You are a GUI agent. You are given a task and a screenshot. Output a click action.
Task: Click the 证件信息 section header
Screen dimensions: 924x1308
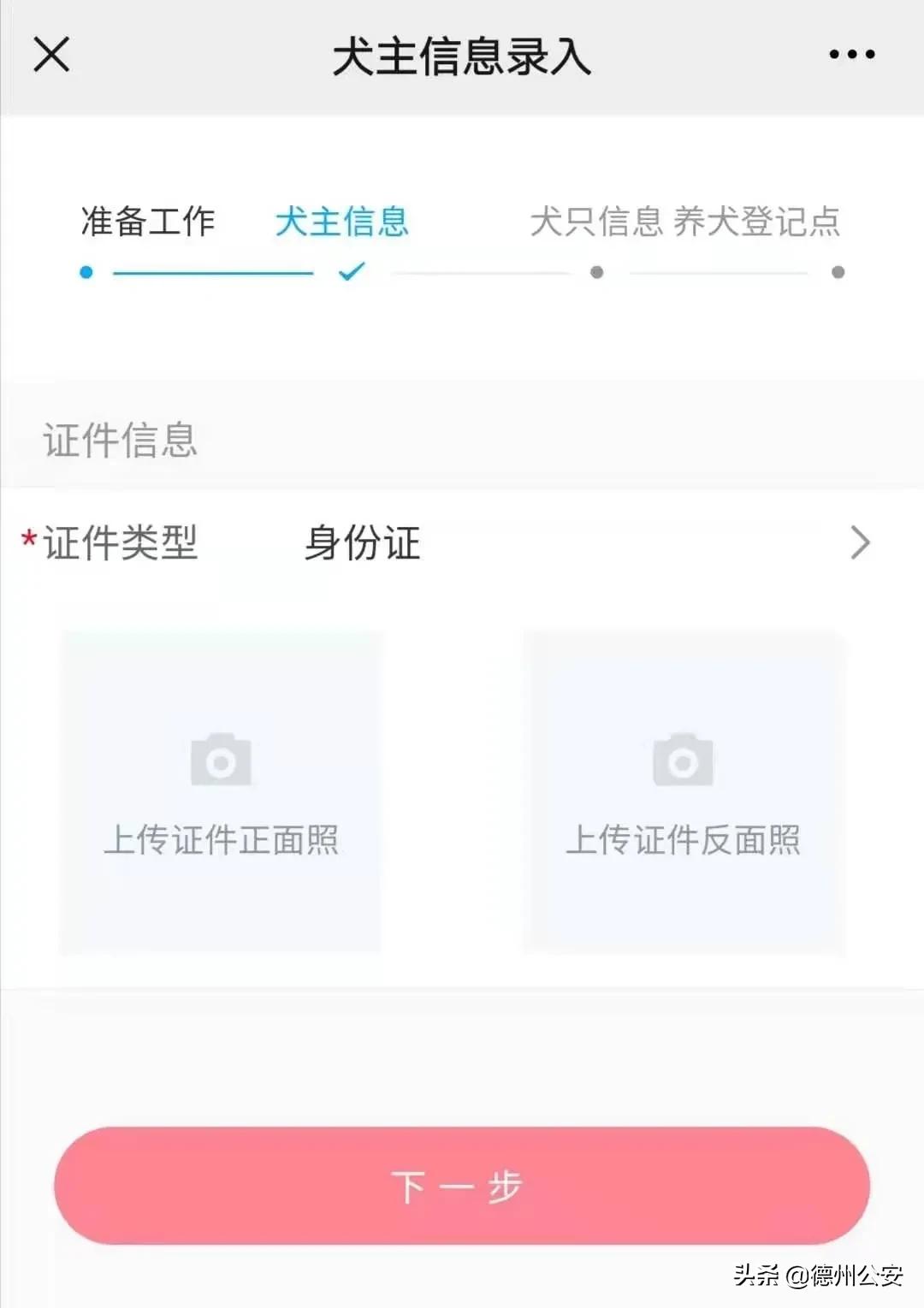[x=120, y=440]
